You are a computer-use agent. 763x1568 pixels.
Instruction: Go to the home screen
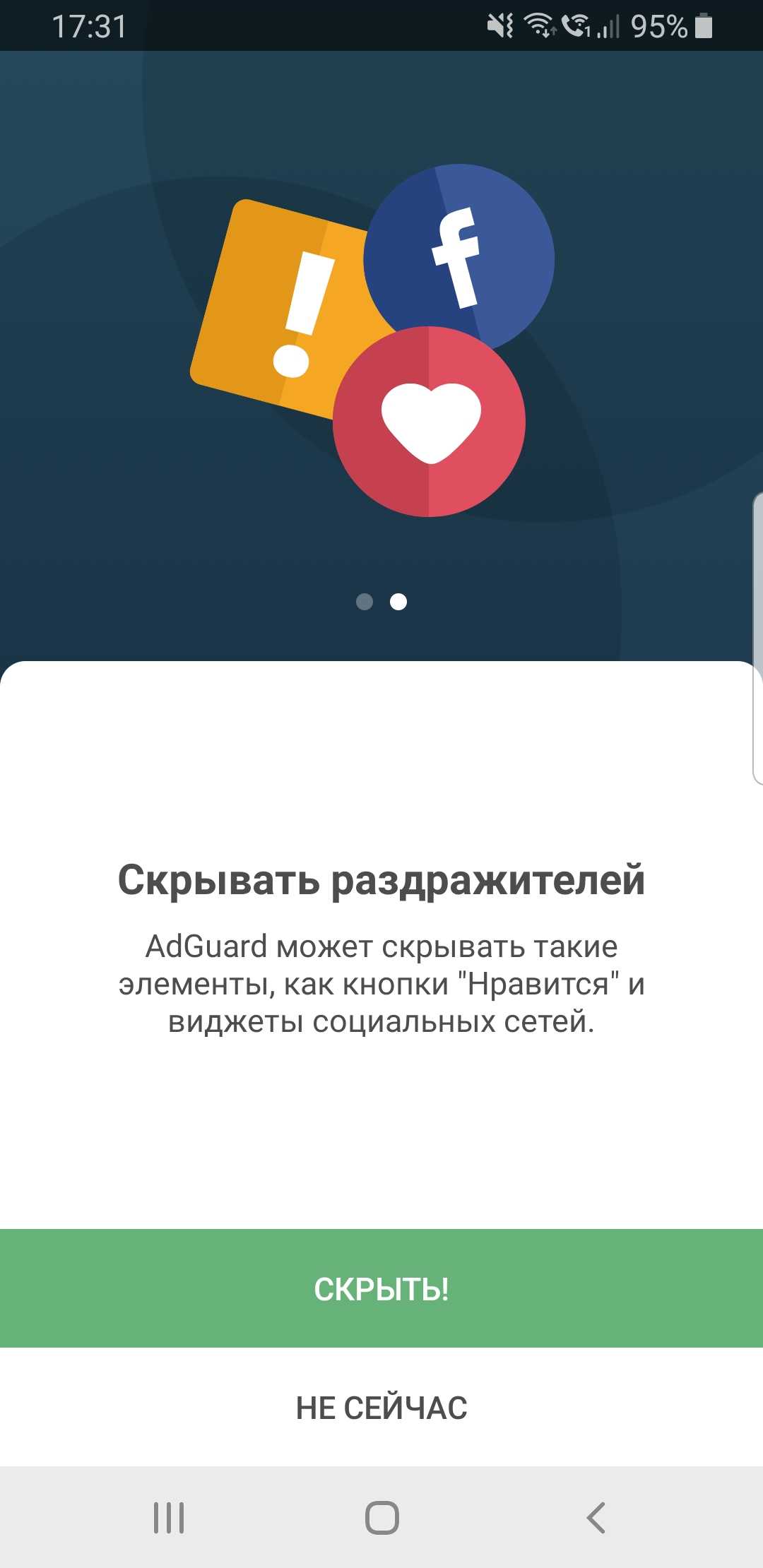click(x=381, y=1517)
